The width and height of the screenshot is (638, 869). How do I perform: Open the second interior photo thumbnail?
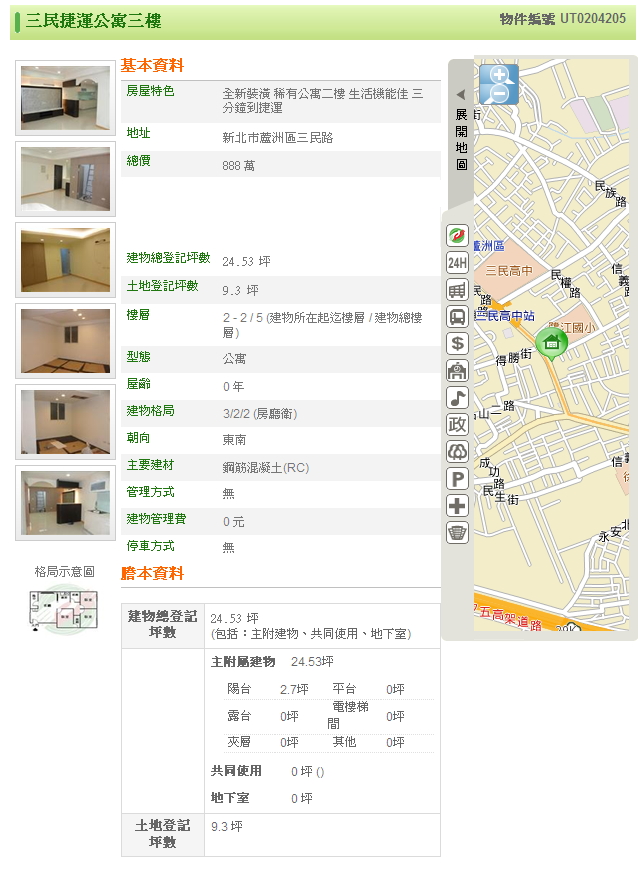pos(65,179)
